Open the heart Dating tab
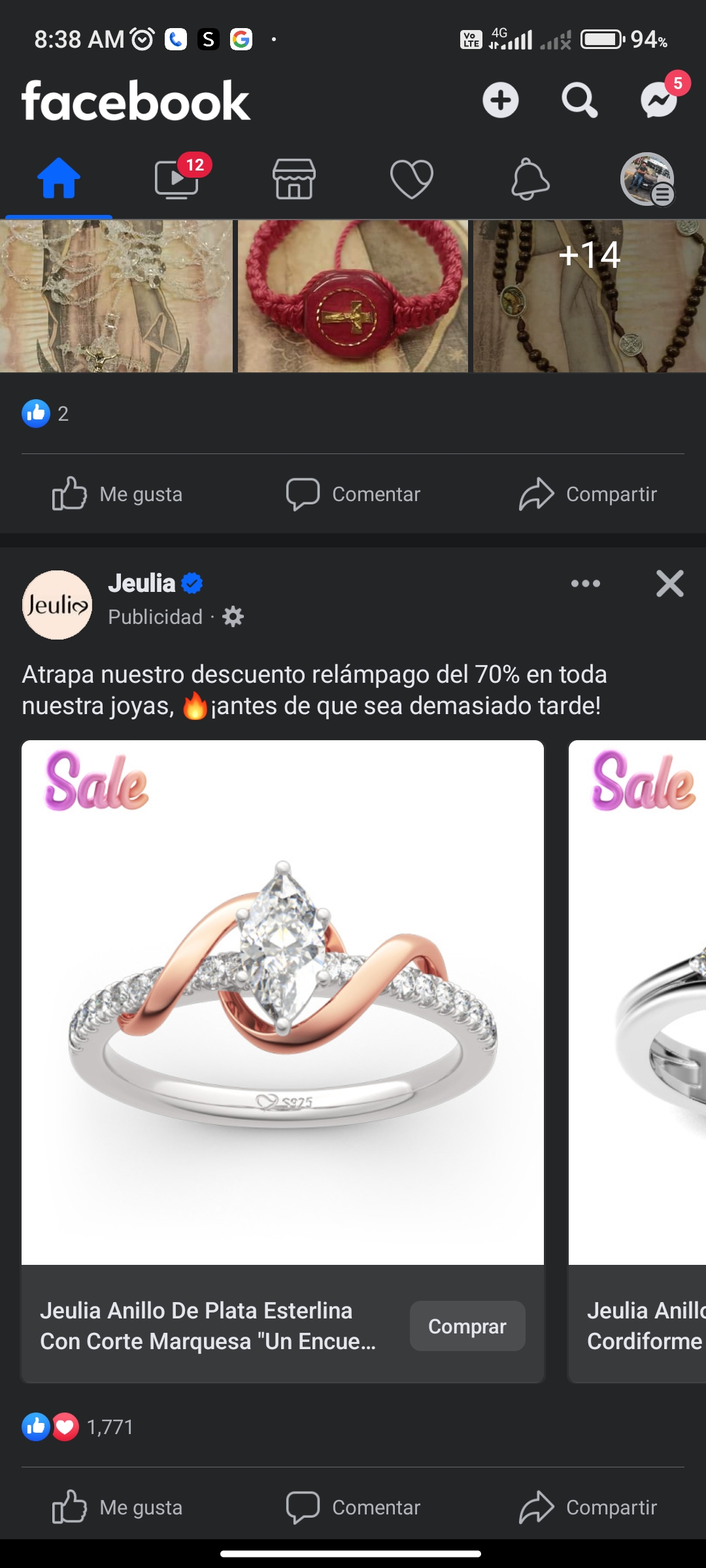The image size is (706, 1568). point(412,178)
